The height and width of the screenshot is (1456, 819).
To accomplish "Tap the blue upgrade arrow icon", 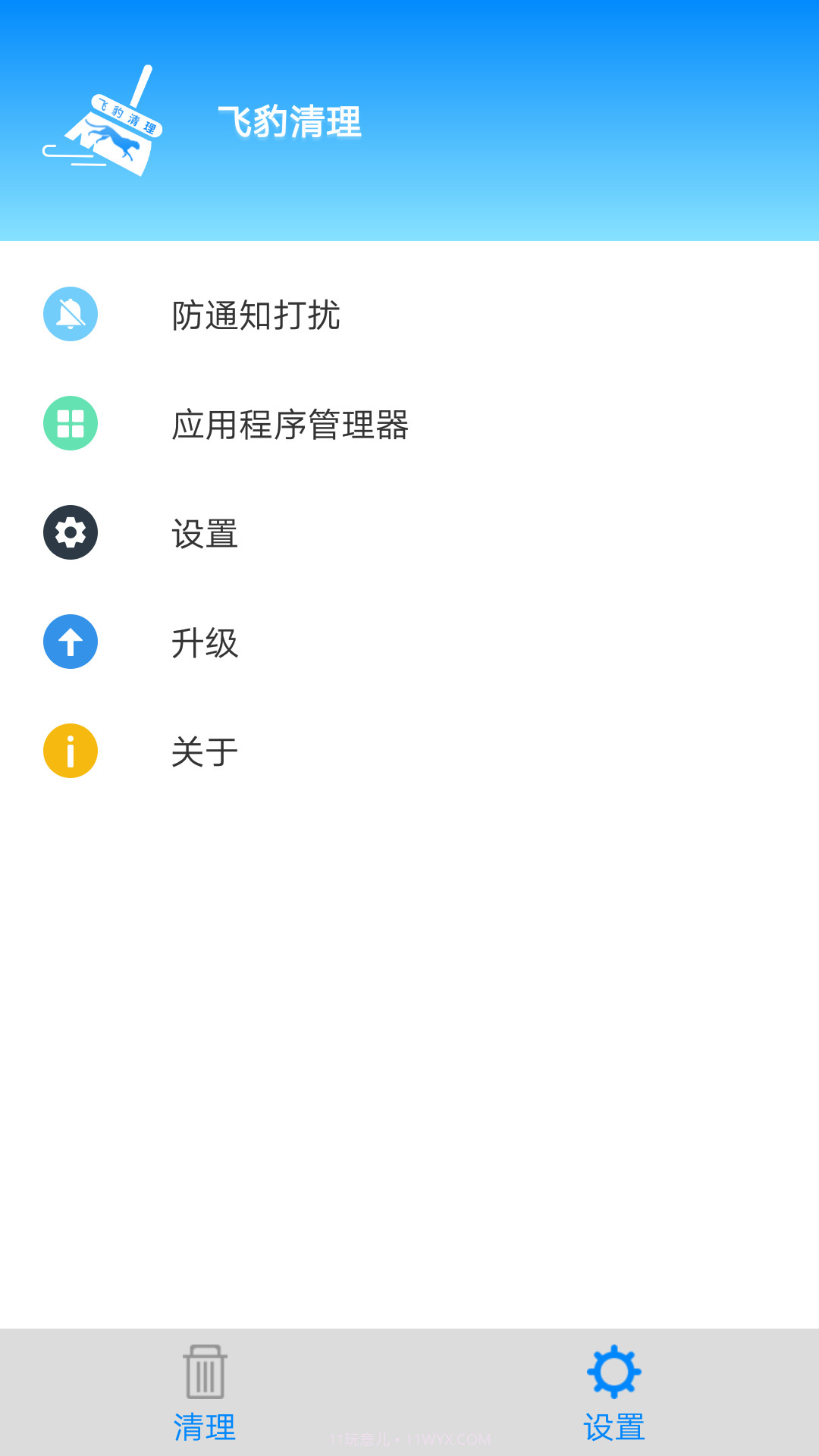I will point(71,642).
